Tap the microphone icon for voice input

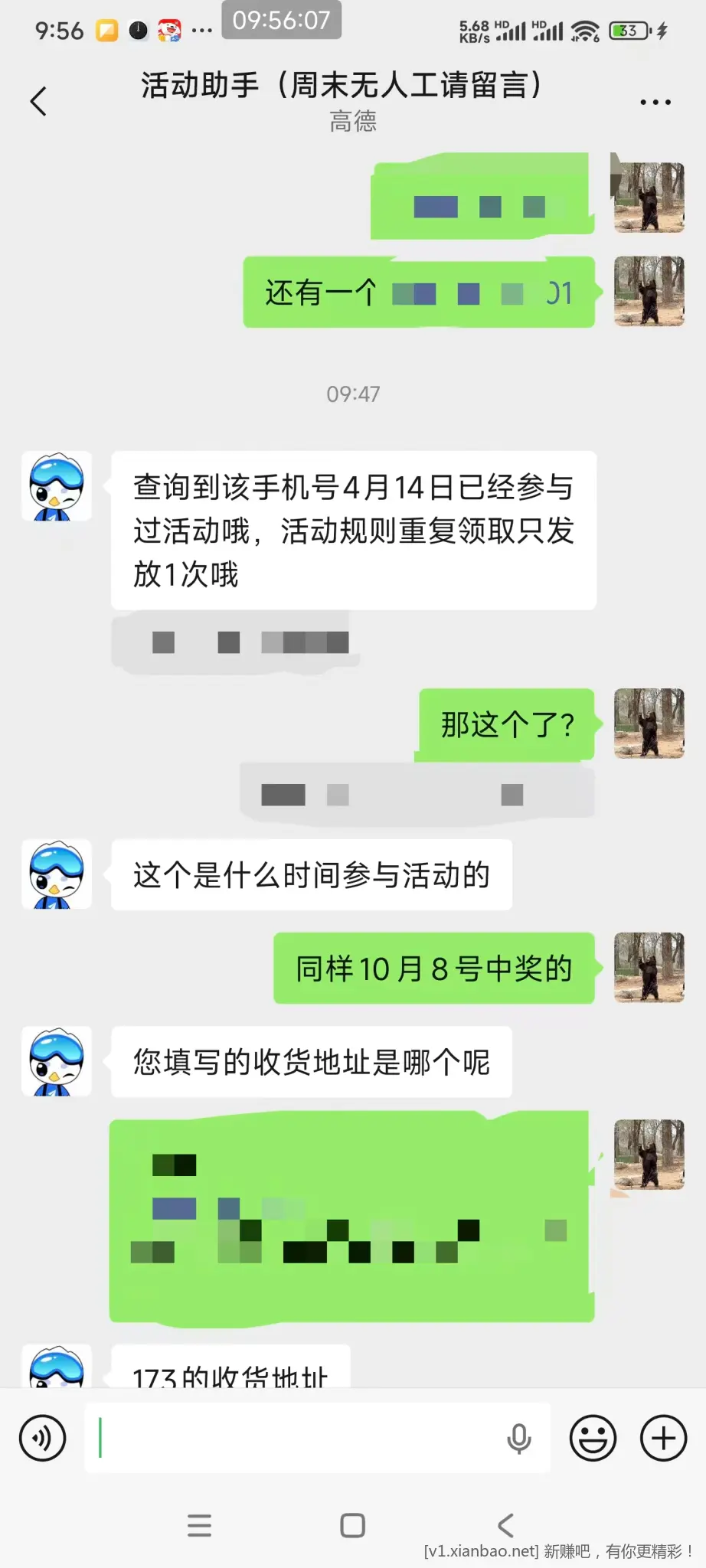[519, 1438]
